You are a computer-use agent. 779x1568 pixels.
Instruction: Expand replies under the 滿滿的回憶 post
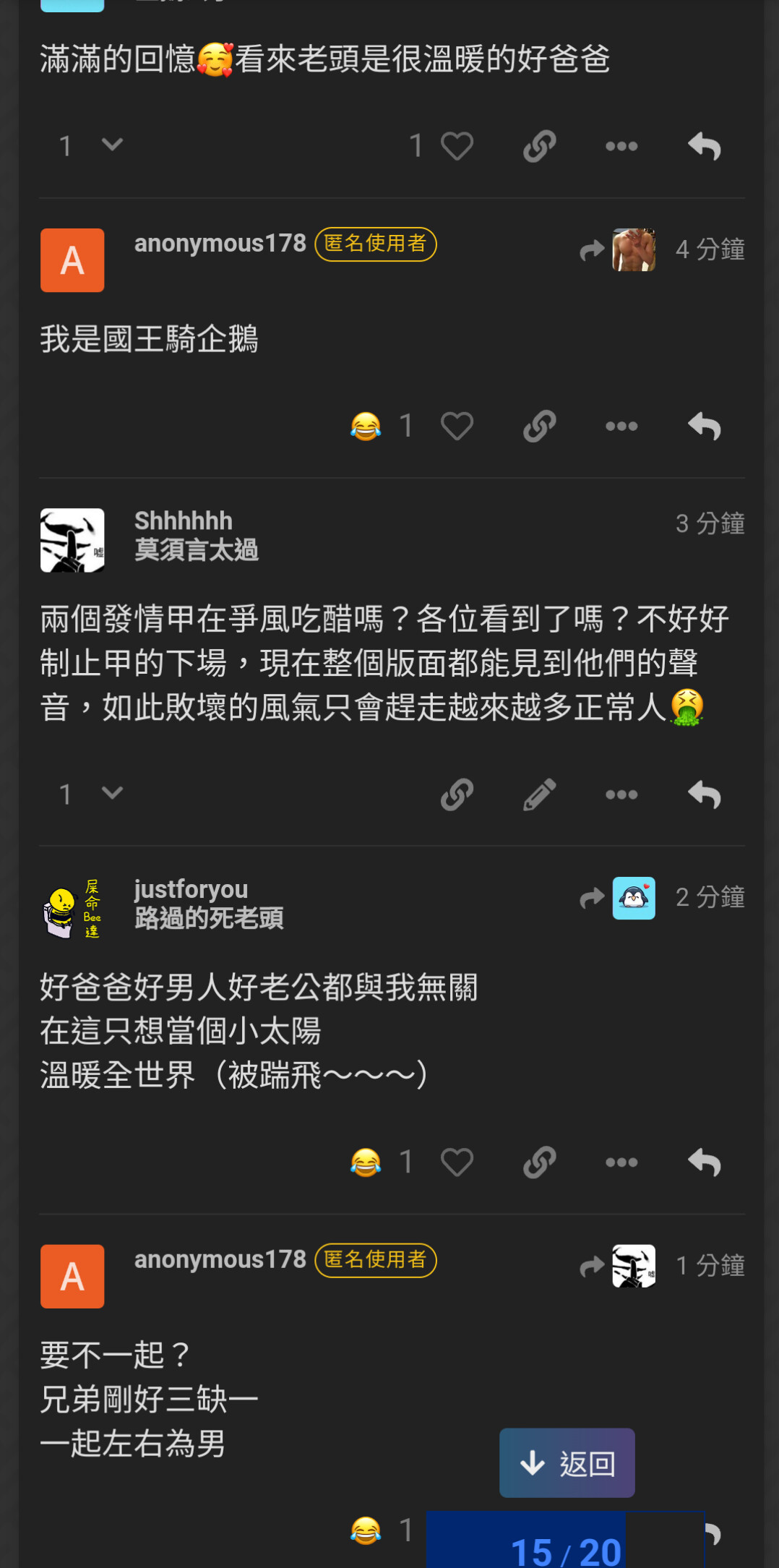tap(91, 146)
